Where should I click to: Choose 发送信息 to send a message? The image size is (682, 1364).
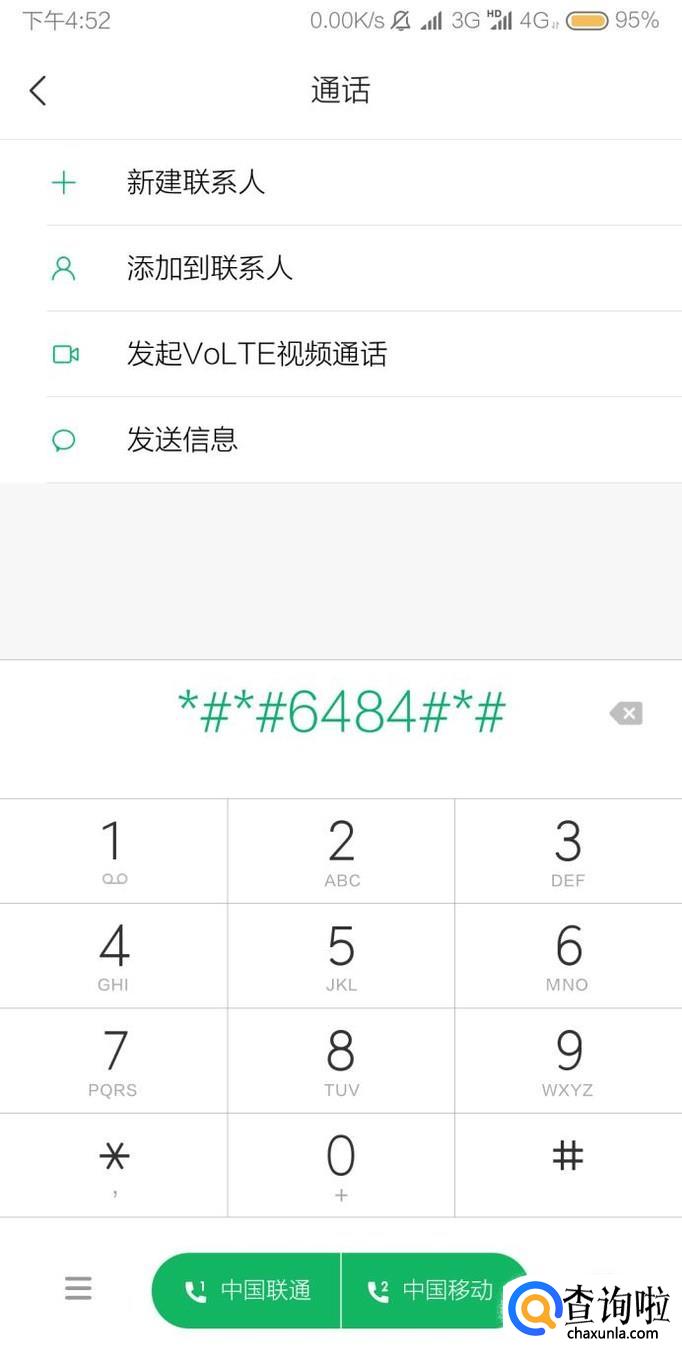click(x=182, y=440)
